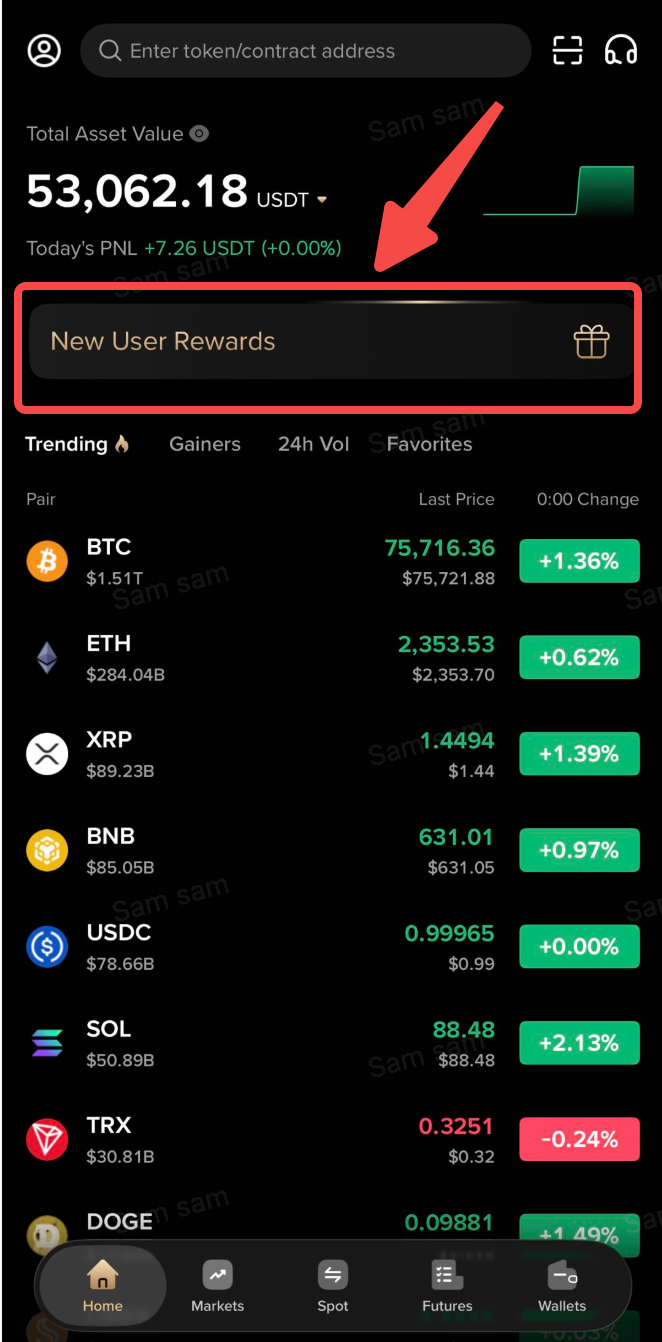Image resolution: width=662 pixels, height=1342 pixels.
Task: Open the New User Rewards banner
Action: pos(330,342)
